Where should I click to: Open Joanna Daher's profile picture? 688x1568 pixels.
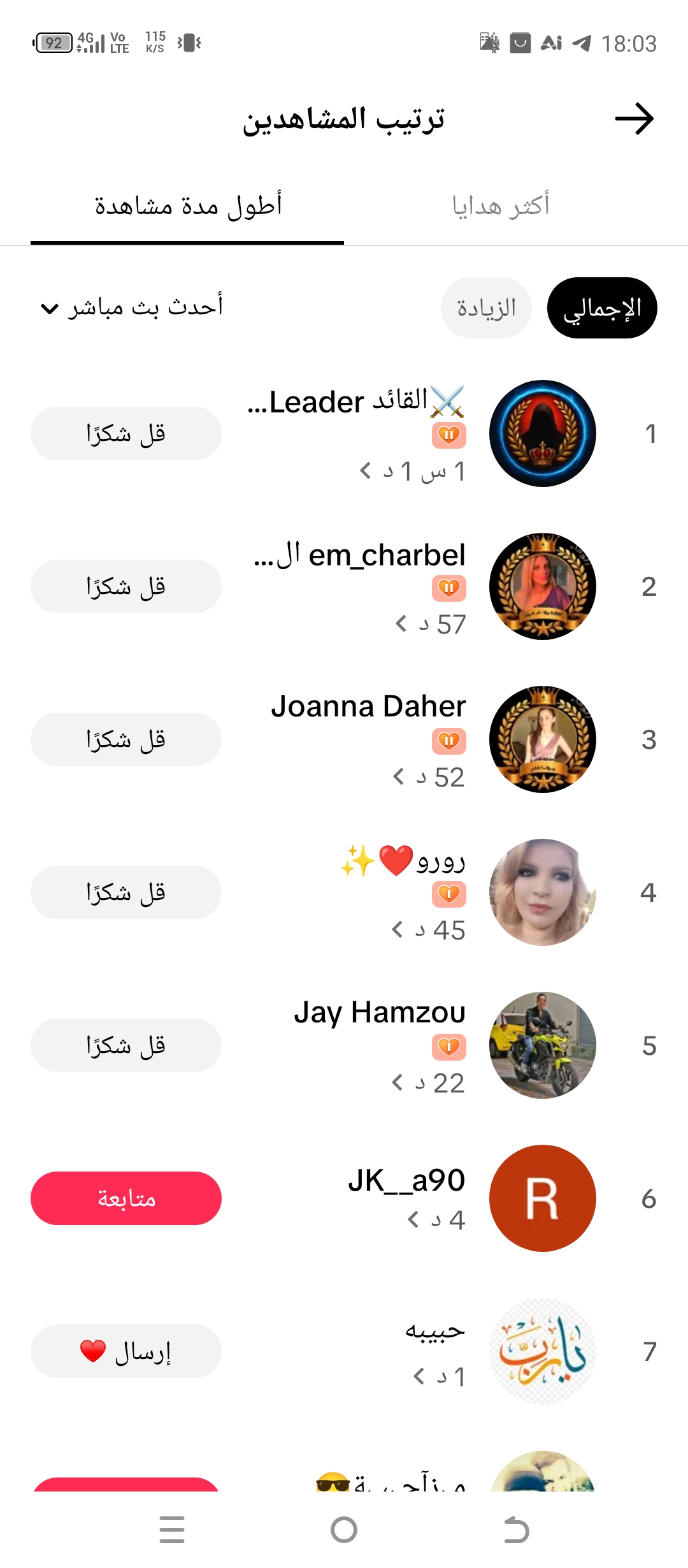[543, 739]
